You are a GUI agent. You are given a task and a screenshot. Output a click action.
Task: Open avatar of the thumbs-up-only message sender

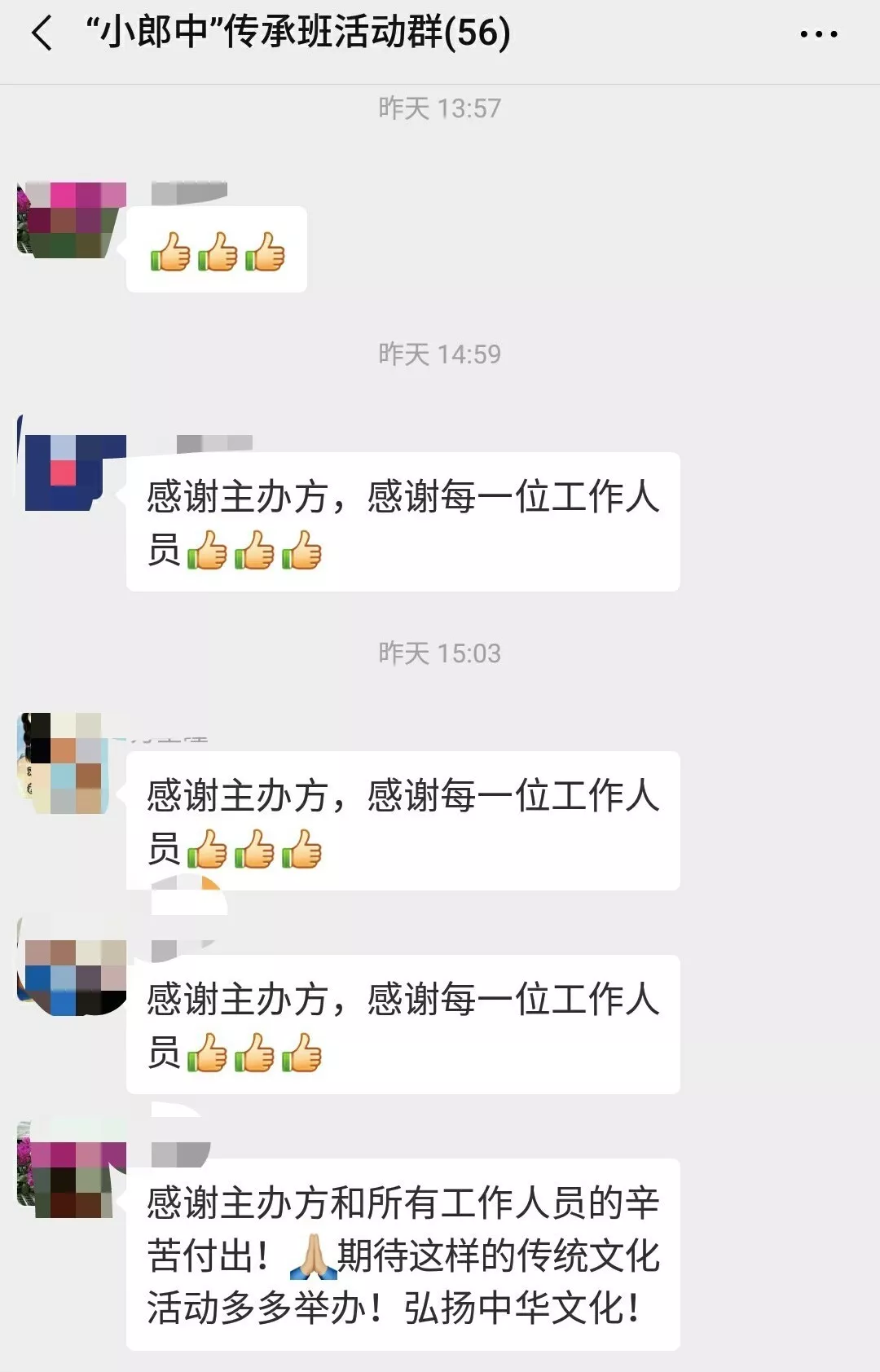[x=72, y=220]
